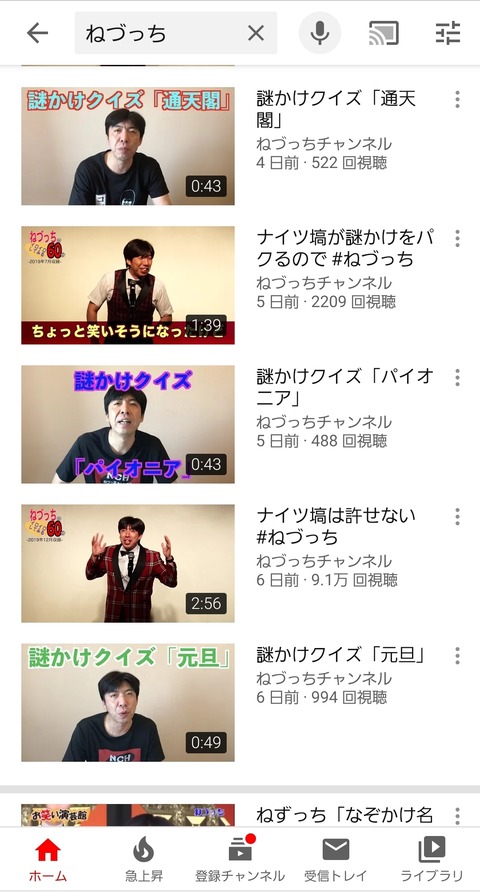Switch to the 急上昇 tab

click(144, 859)
